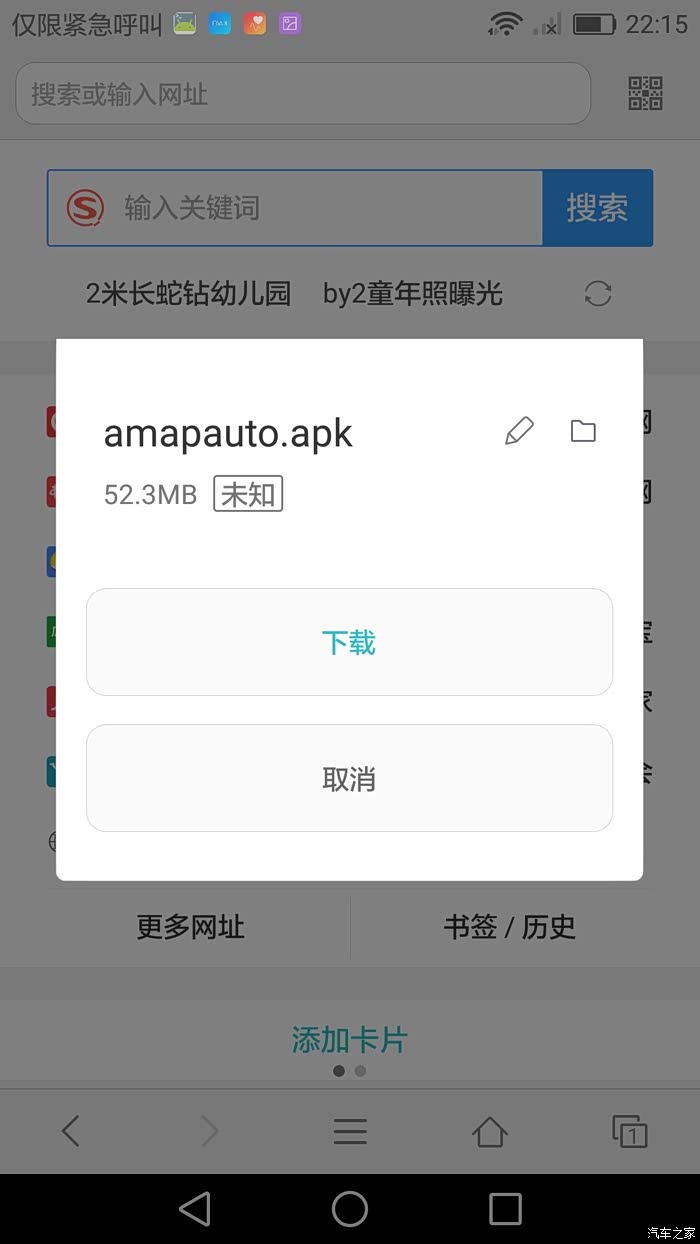Go back with the browser back arrow
The image size is (700, 1244).
click(x=70, y=1131)
